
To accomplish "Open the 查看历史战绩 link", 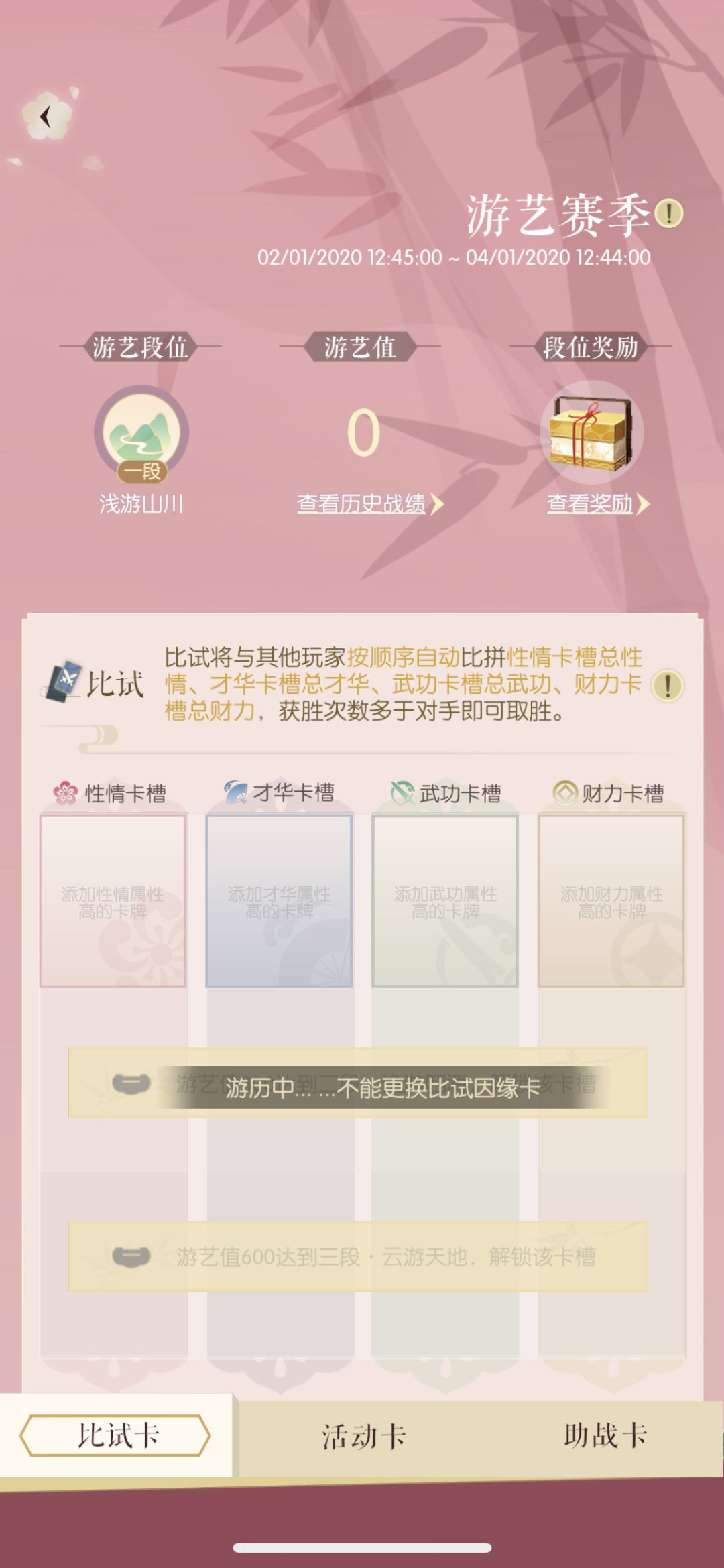I will coord(369,504).
